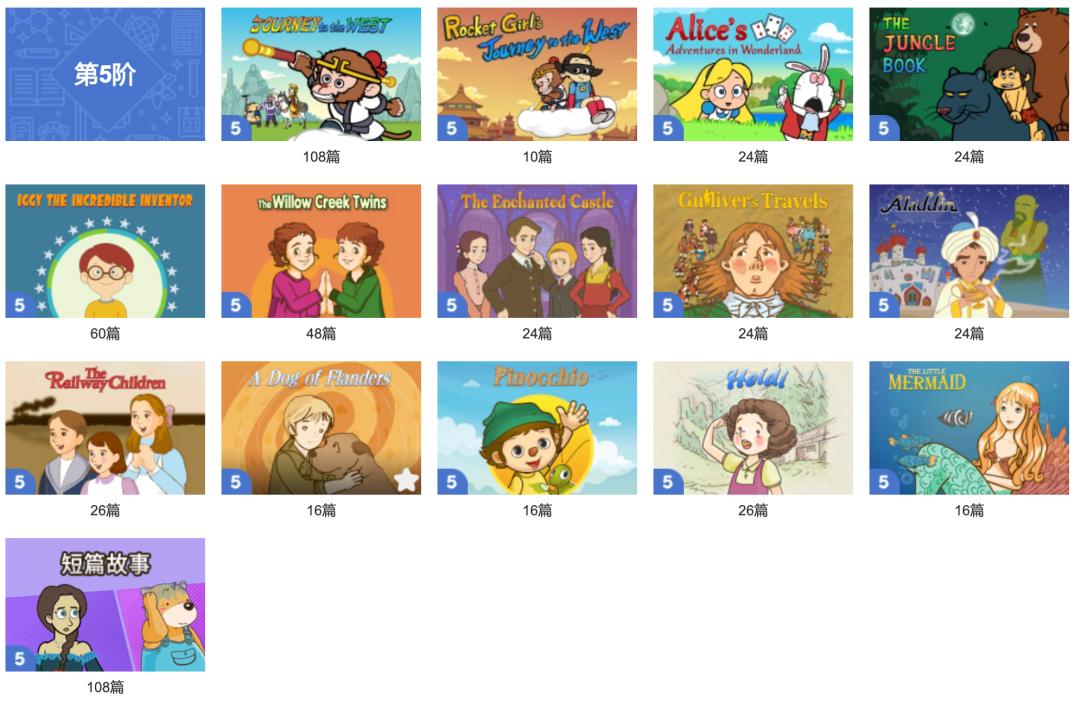The width and height of the screenshot is (1080, 703).
Task: Open The Willow Creek Twins
Action: (x=321, y=251)
